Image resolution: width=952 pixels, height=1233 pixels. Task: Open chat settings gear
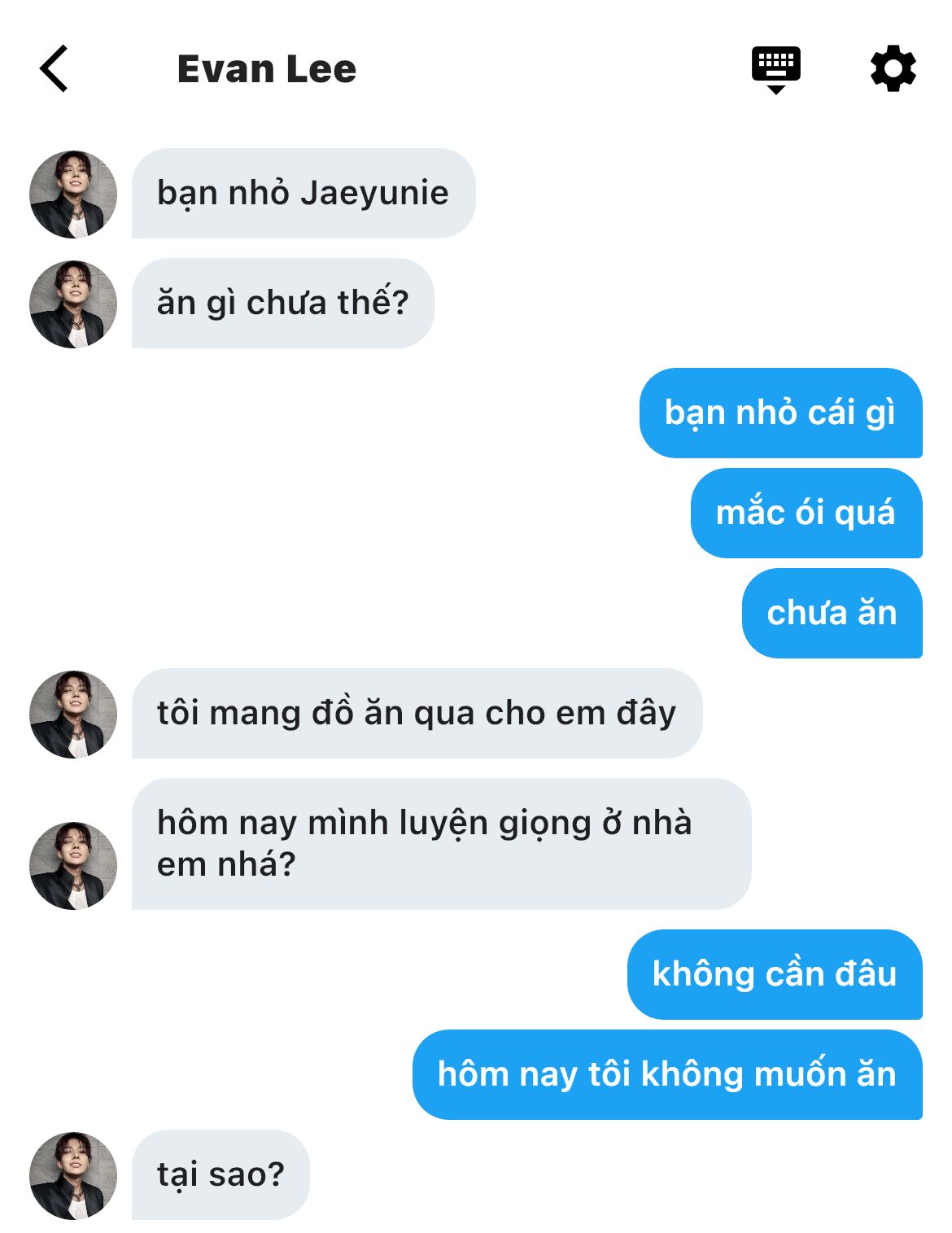point(893,69)
